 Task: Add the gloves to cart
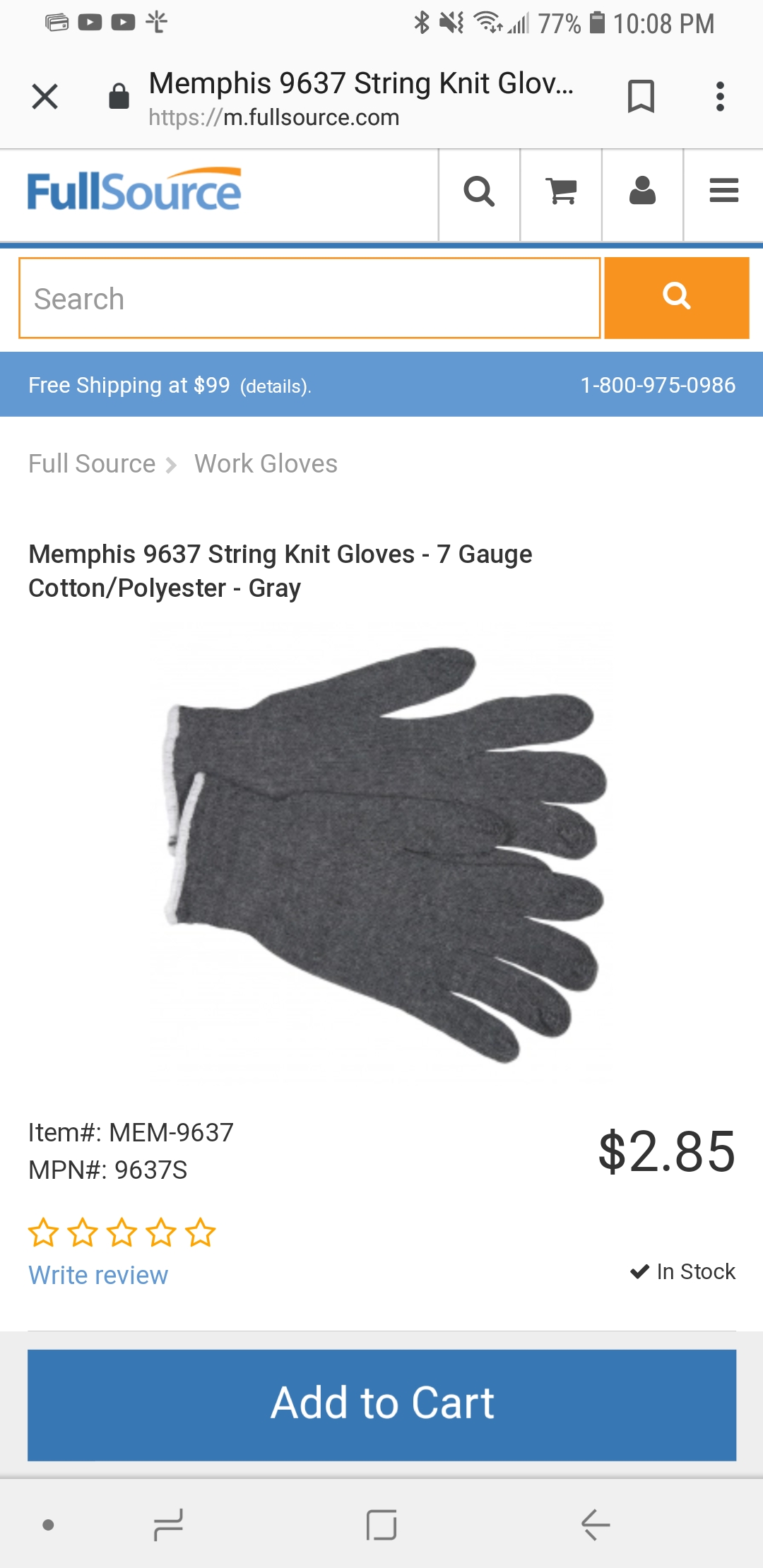pos(381,1405)
